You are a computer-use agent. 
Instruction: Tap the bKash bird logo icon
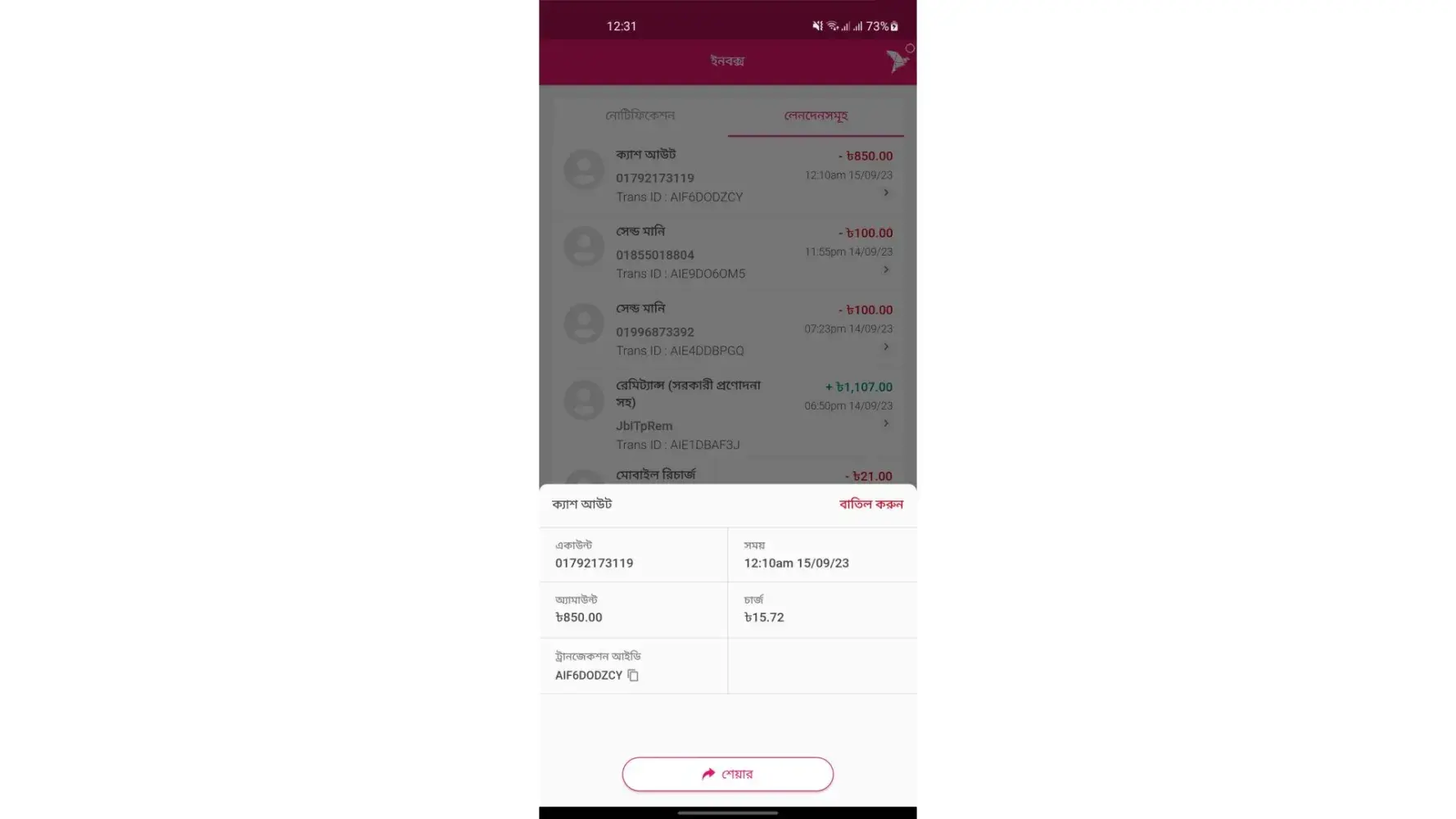pyautogui.click(x=898, y=61)
